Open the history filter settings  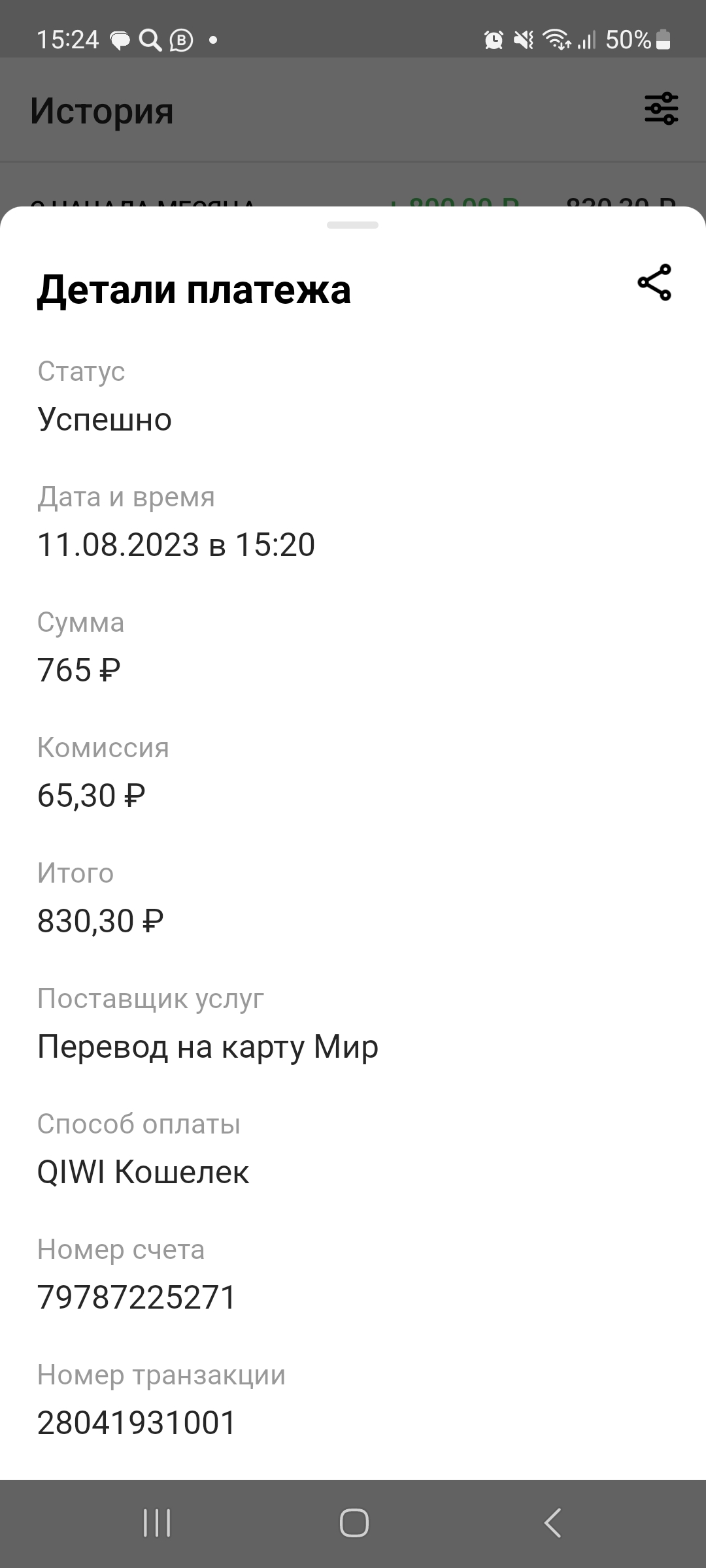(x=662, y=108)
